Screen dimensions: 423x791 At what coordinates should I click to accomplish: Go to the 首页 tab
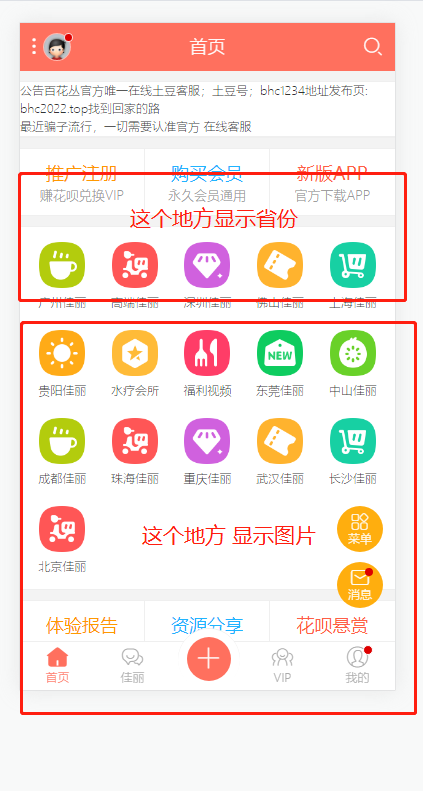pos(57,666)
